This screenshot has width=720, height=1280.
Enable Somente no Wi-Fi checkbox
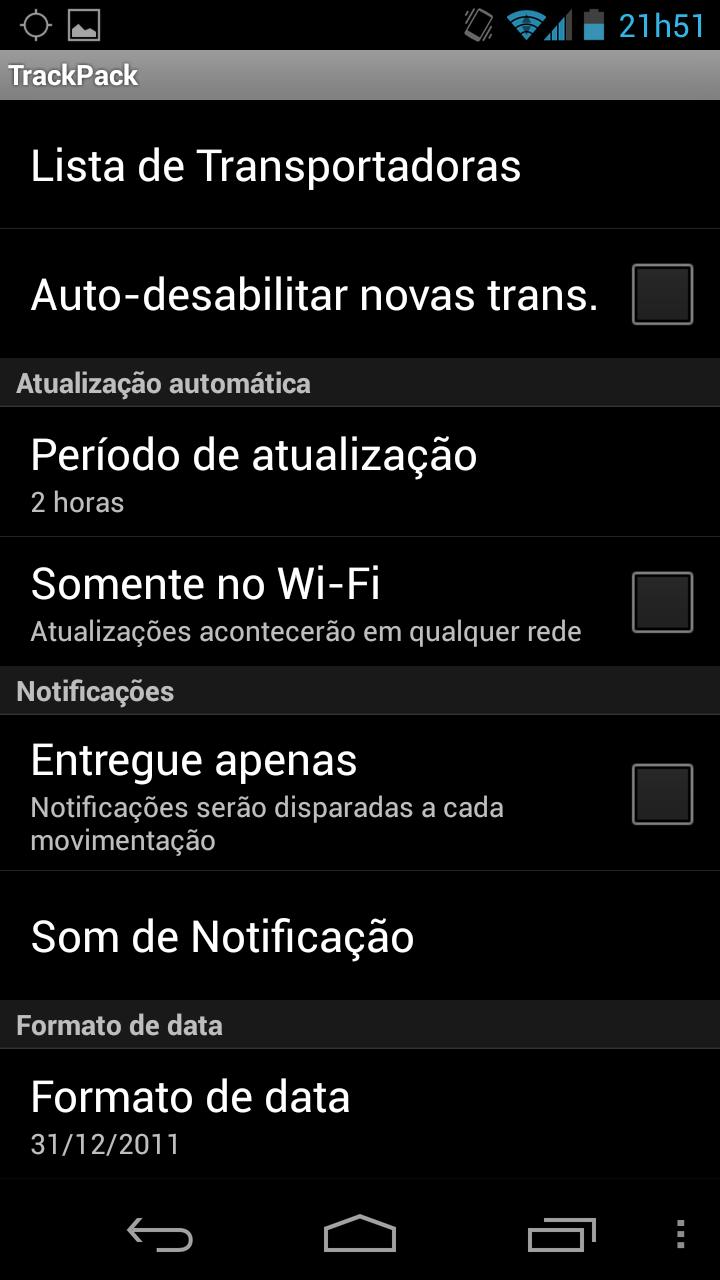(662, 602)
